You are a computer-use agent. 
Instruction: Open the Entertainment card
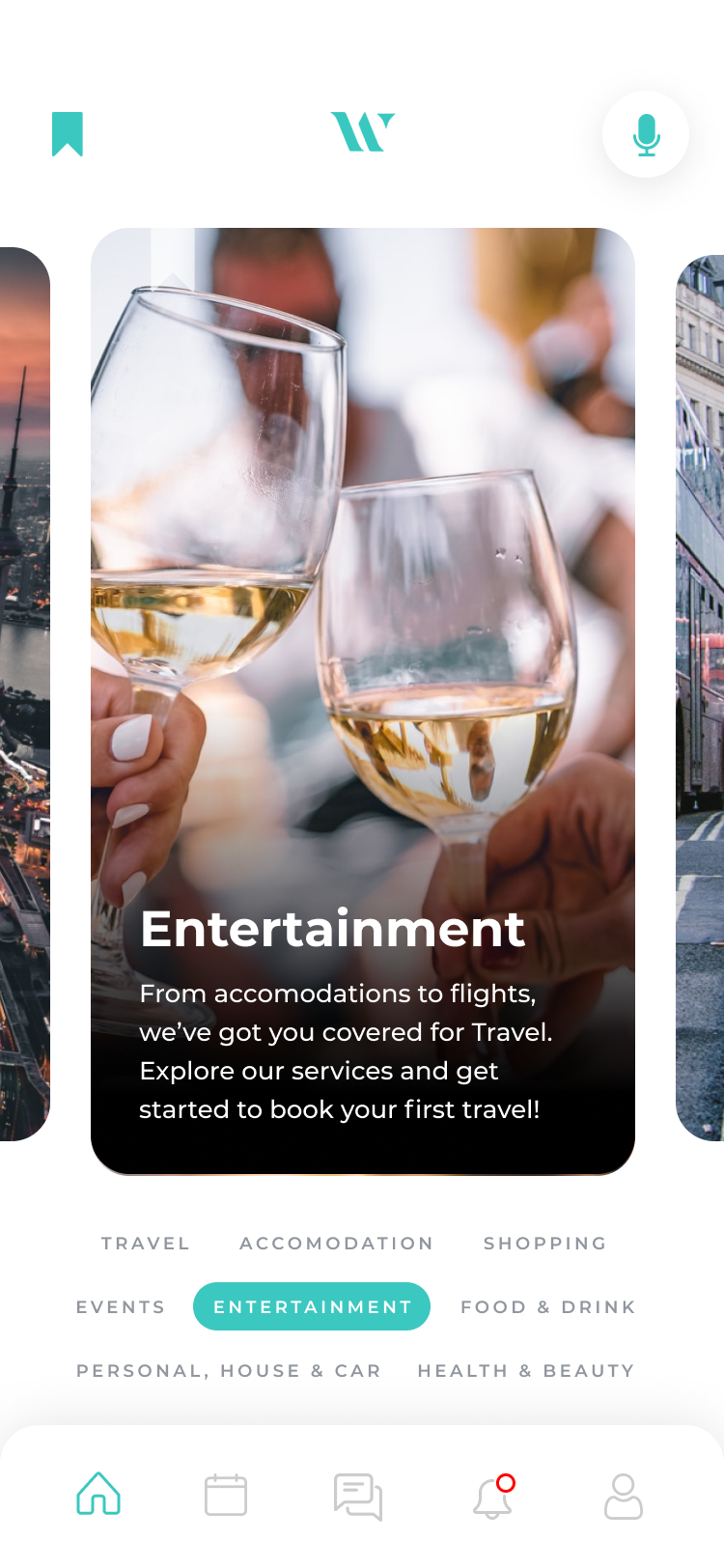(363, 701)
